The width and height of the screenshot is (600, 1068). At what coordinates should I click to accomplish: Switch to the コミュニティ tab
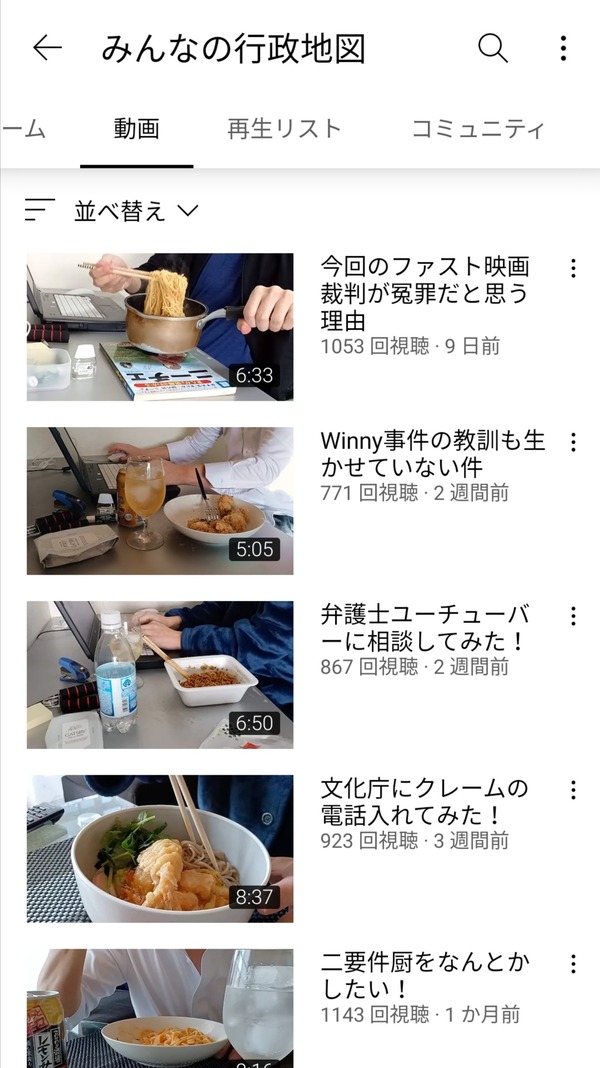479,129
